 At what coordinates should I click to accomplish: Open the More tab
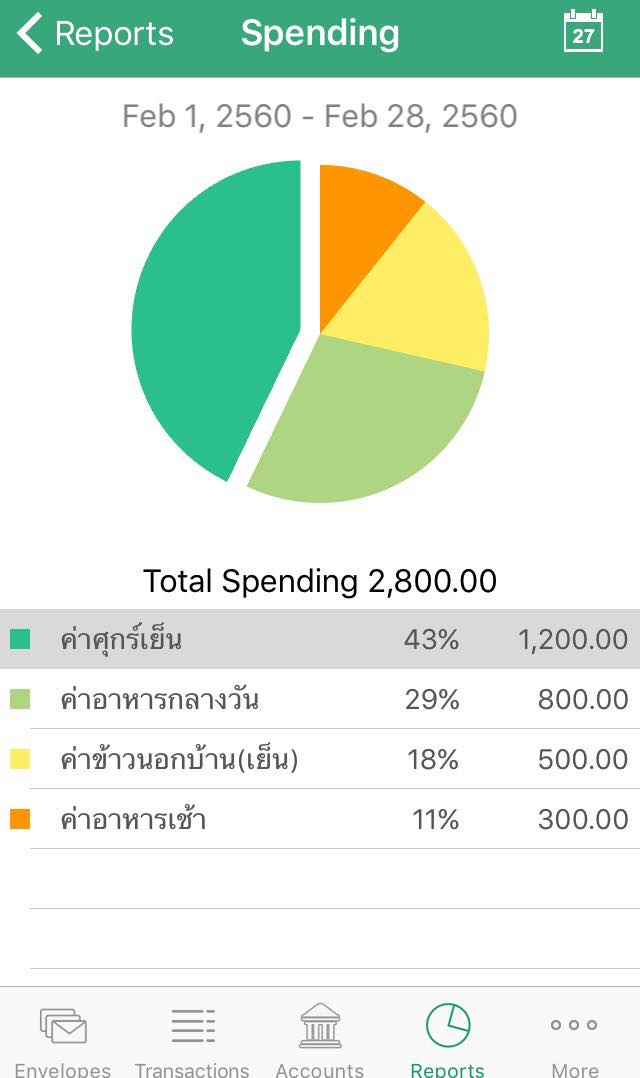click(x=575, y=1040)
